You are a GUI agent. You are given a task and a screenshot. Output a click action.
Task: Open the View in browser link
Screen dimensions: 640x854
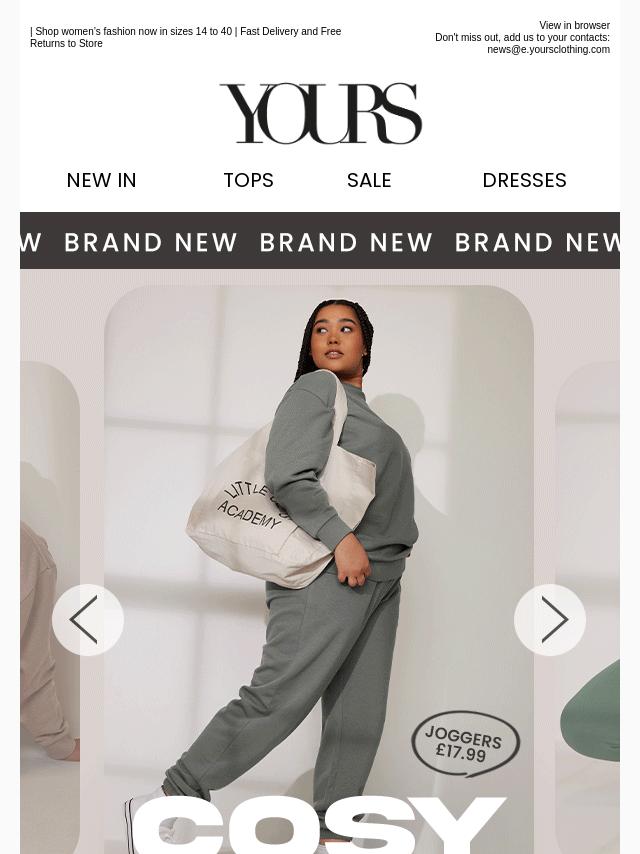(574, 26)
